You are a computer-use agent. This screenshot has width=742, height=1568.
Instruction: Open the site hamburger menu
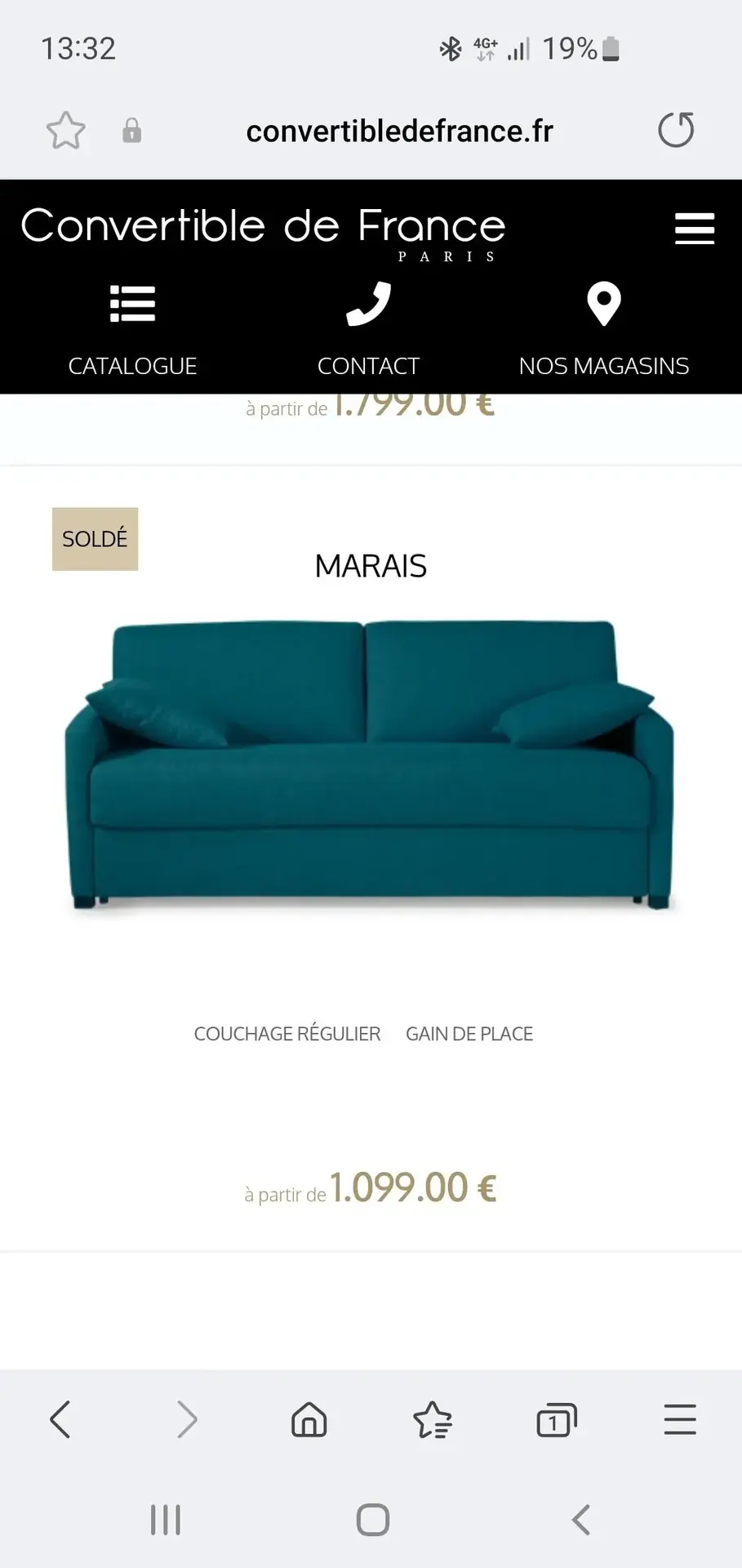695,229
